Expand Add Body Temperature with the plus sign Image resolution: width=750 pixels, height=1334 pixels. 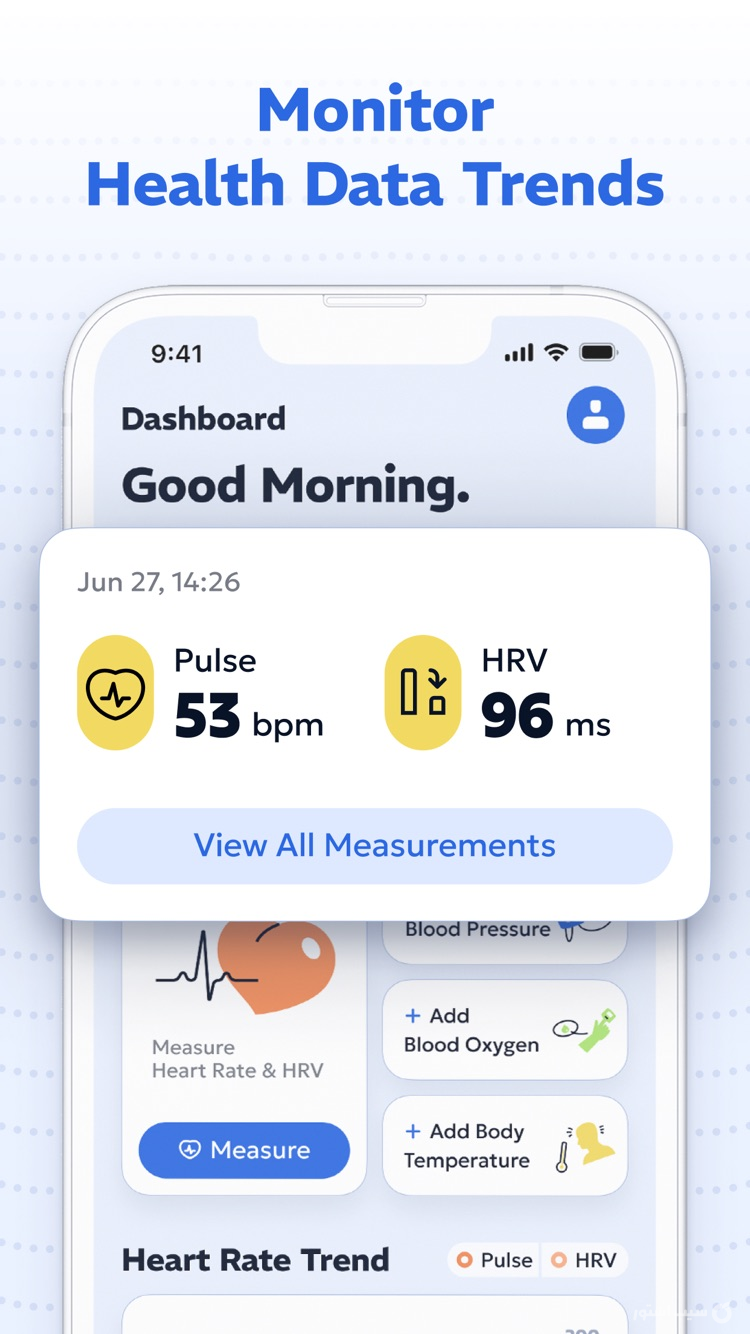point(415,1131)
